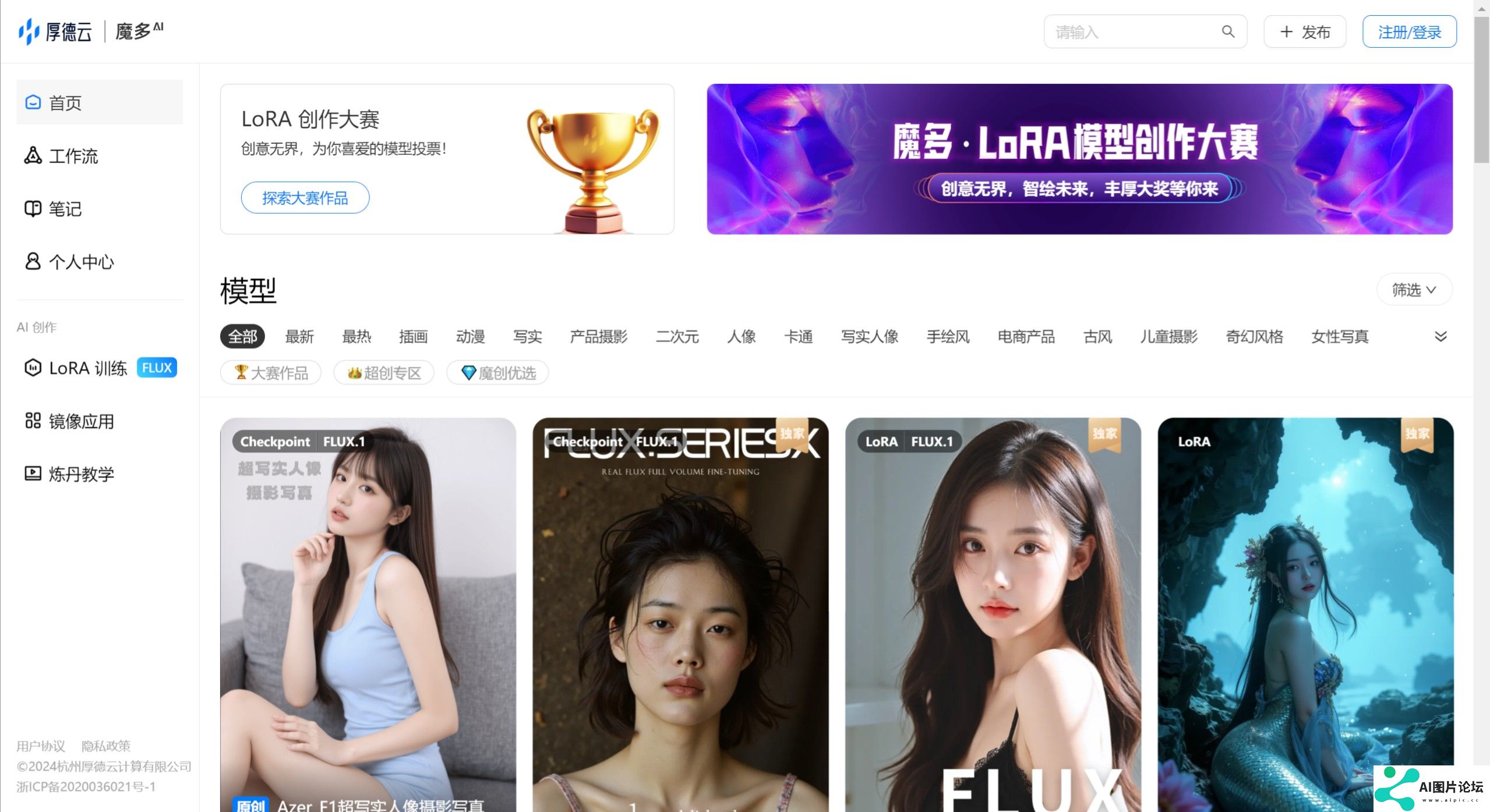Tap 探索大赛作品 button

[305, 198]
